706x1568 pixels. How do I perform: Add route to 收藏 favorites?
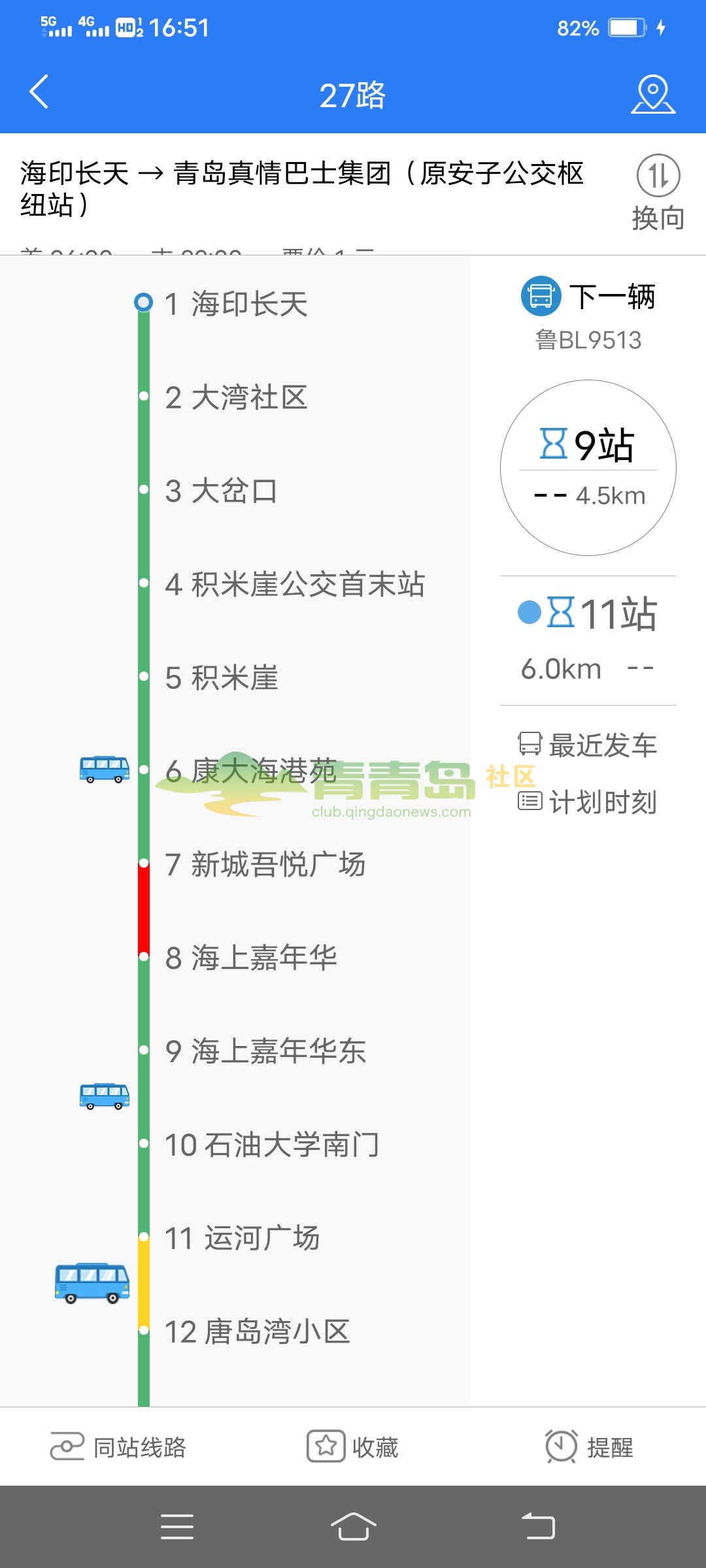[353, 1447]
